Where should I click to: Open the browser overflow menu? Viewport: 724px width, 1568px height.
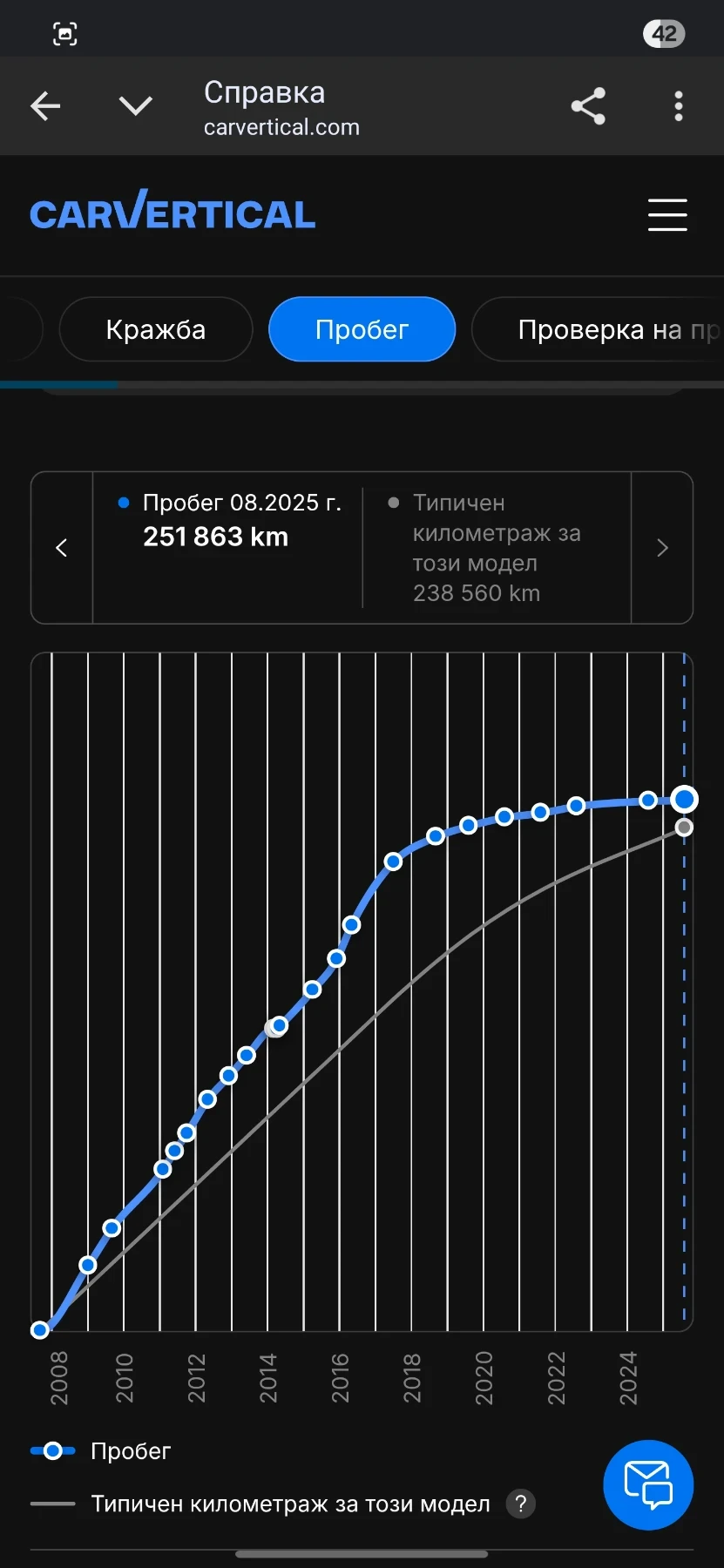pyautogui.click(x=679, y=106)
